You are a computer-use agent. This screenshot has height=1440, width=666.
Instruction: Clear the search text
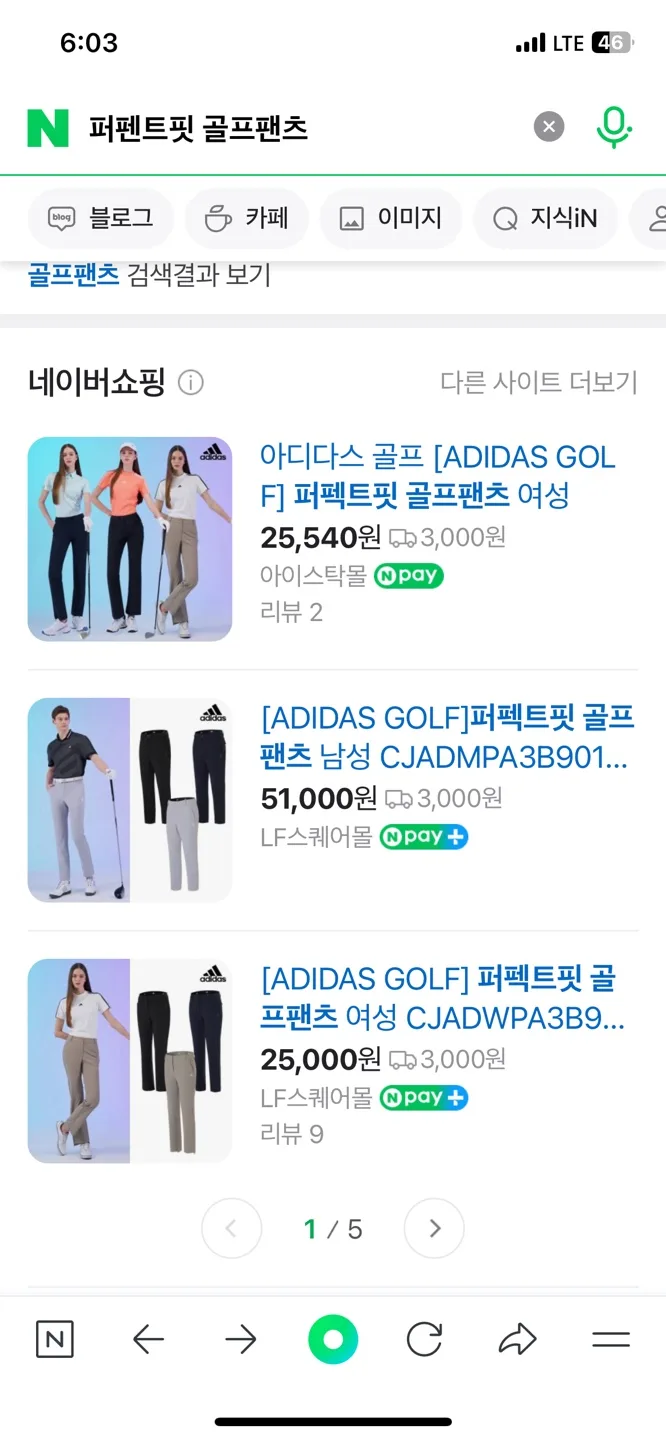pyautogui.click(x=548, y=127)
